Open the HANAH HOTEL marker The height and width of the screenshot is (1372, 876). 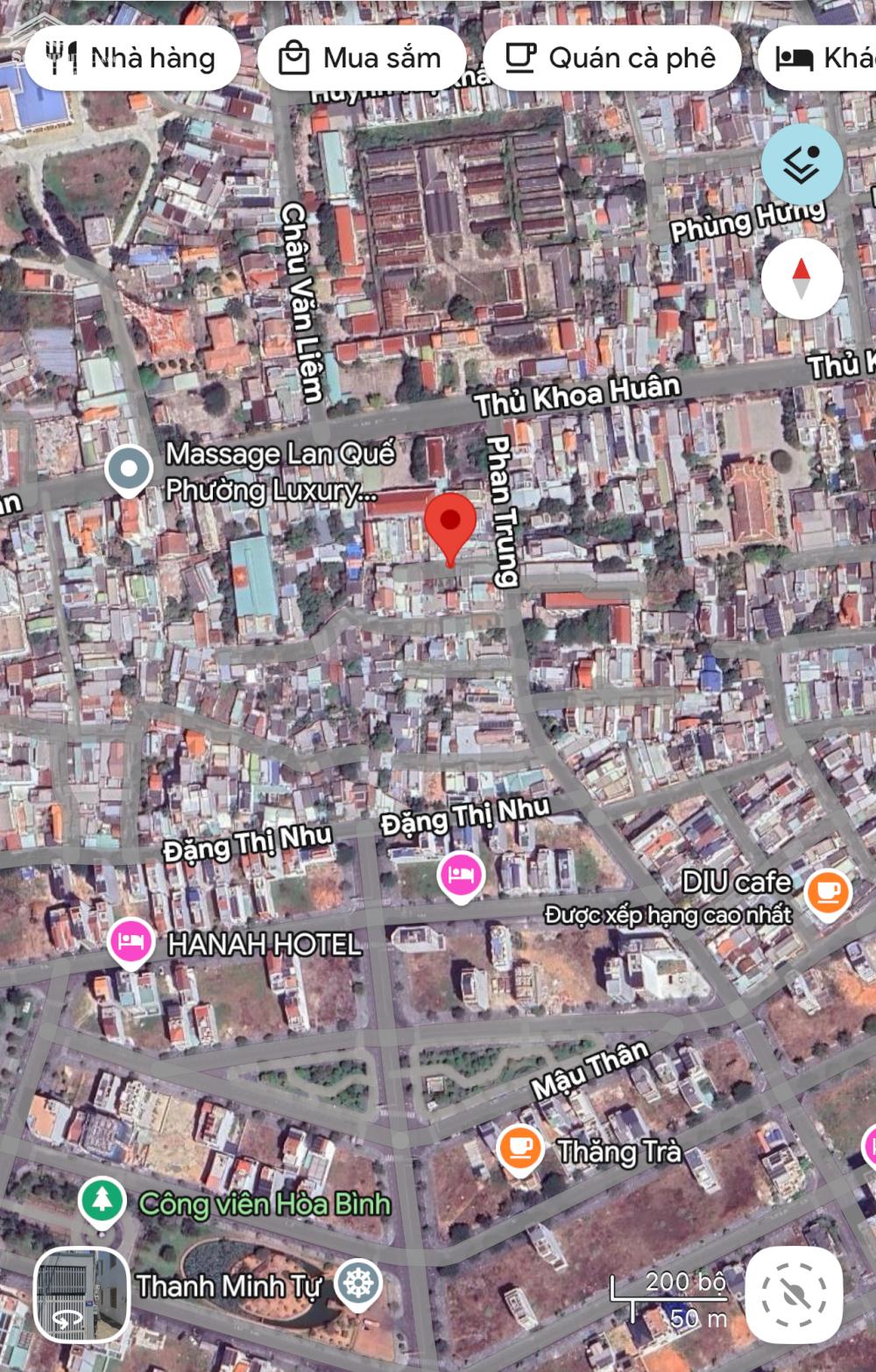click(131, 942)
